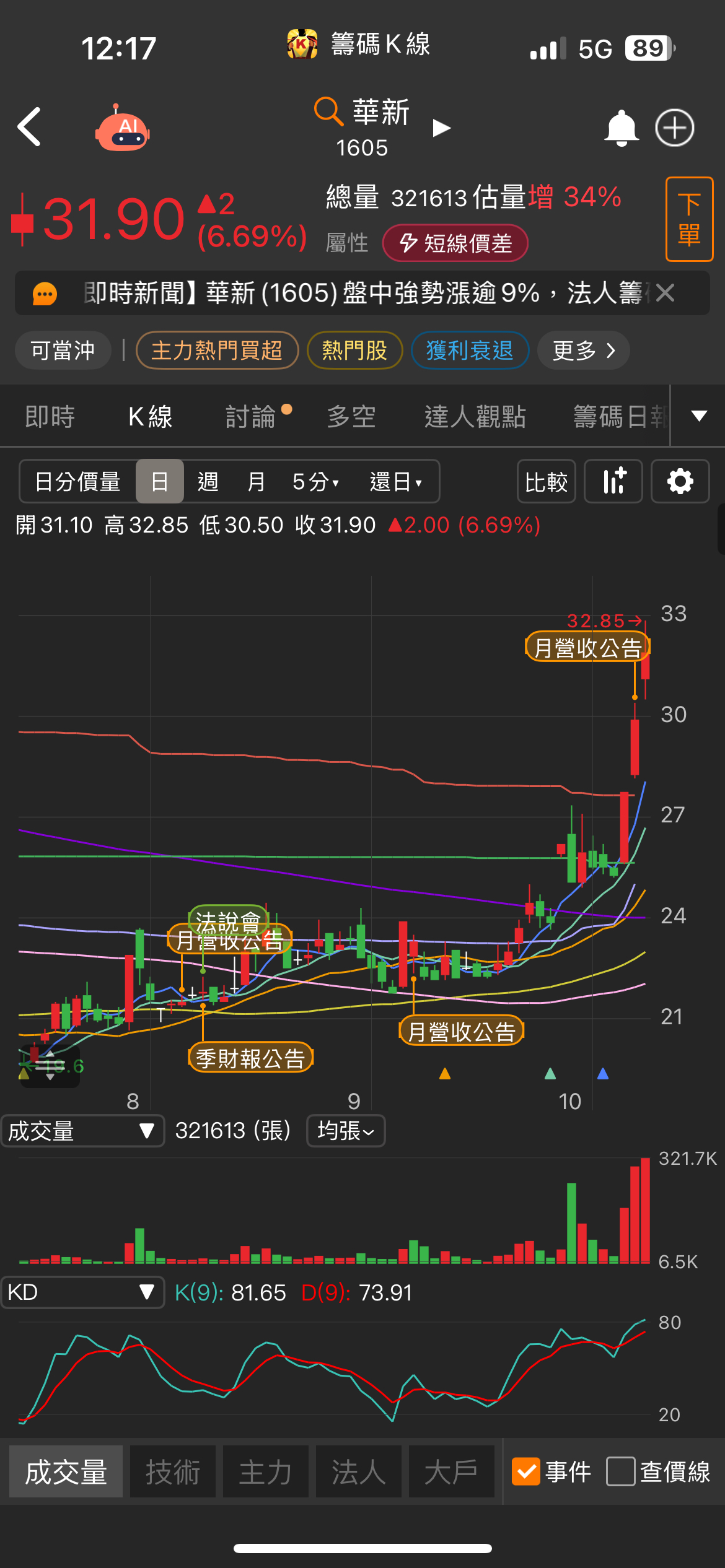Screen dimensions: 725x1568
Task: Open the 5分 interval dropdown
Action: (x=315, y=481)
